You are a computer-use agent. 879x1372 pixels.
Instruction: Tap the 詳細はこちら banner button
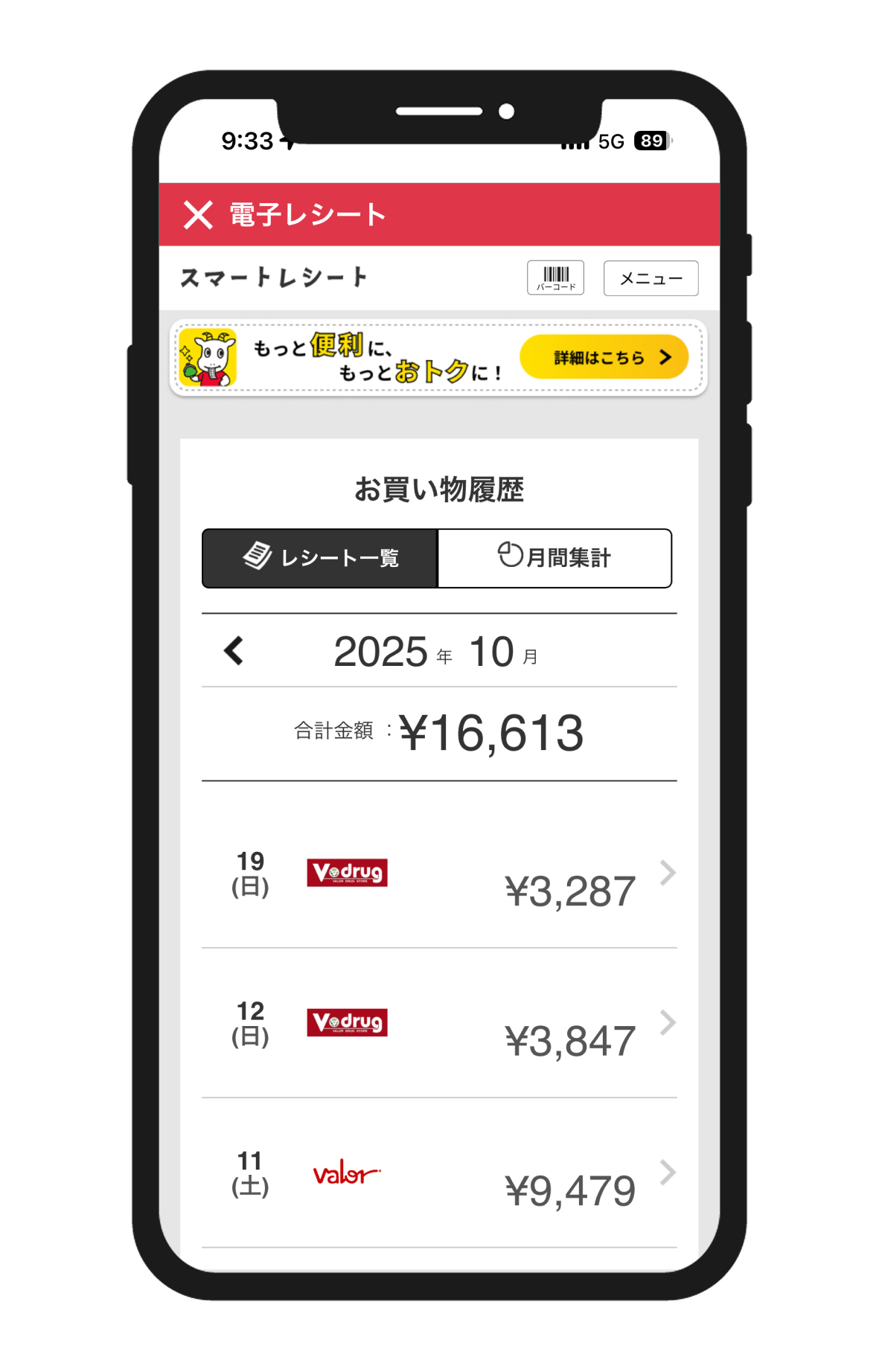click(604, 357)
